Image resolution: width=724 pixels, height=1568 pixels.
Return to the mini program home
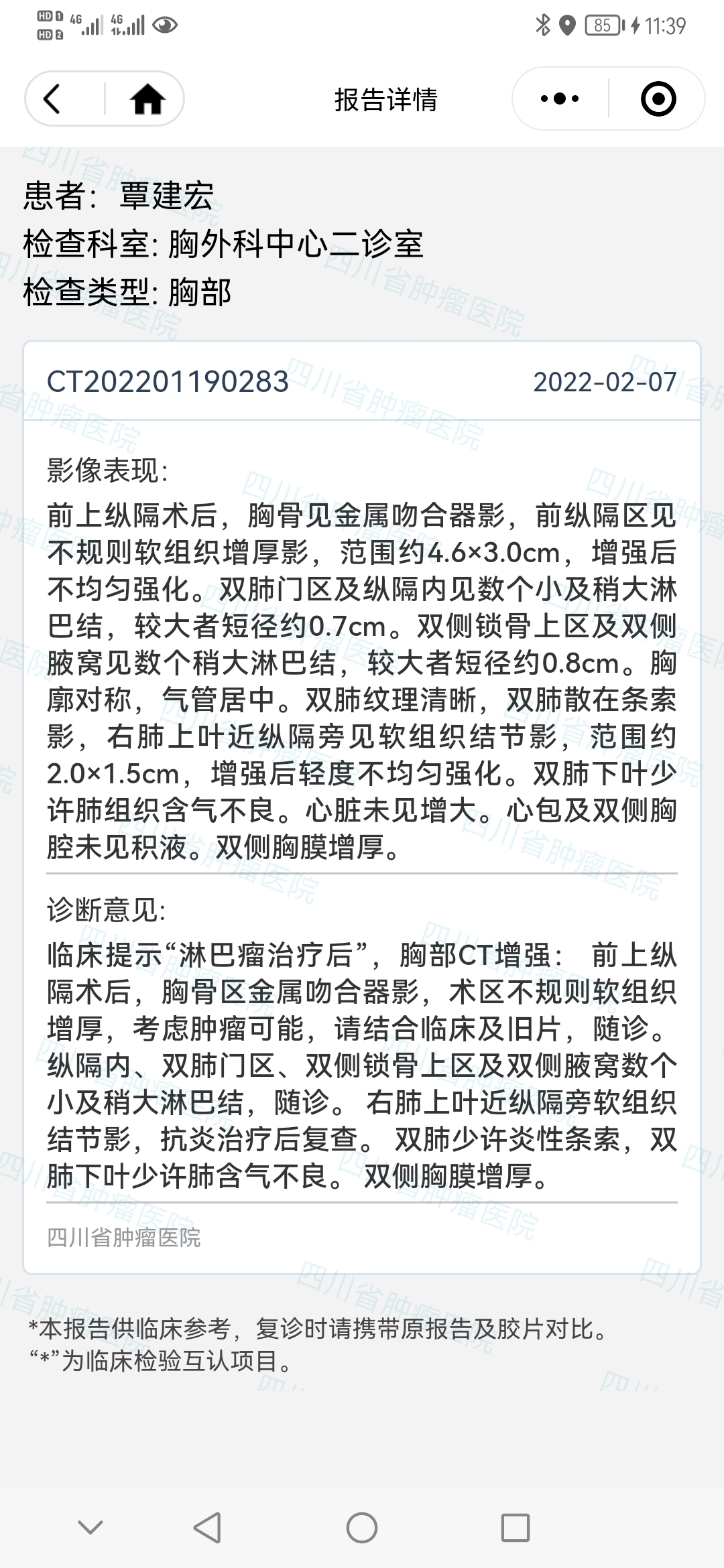click(147, 99)
